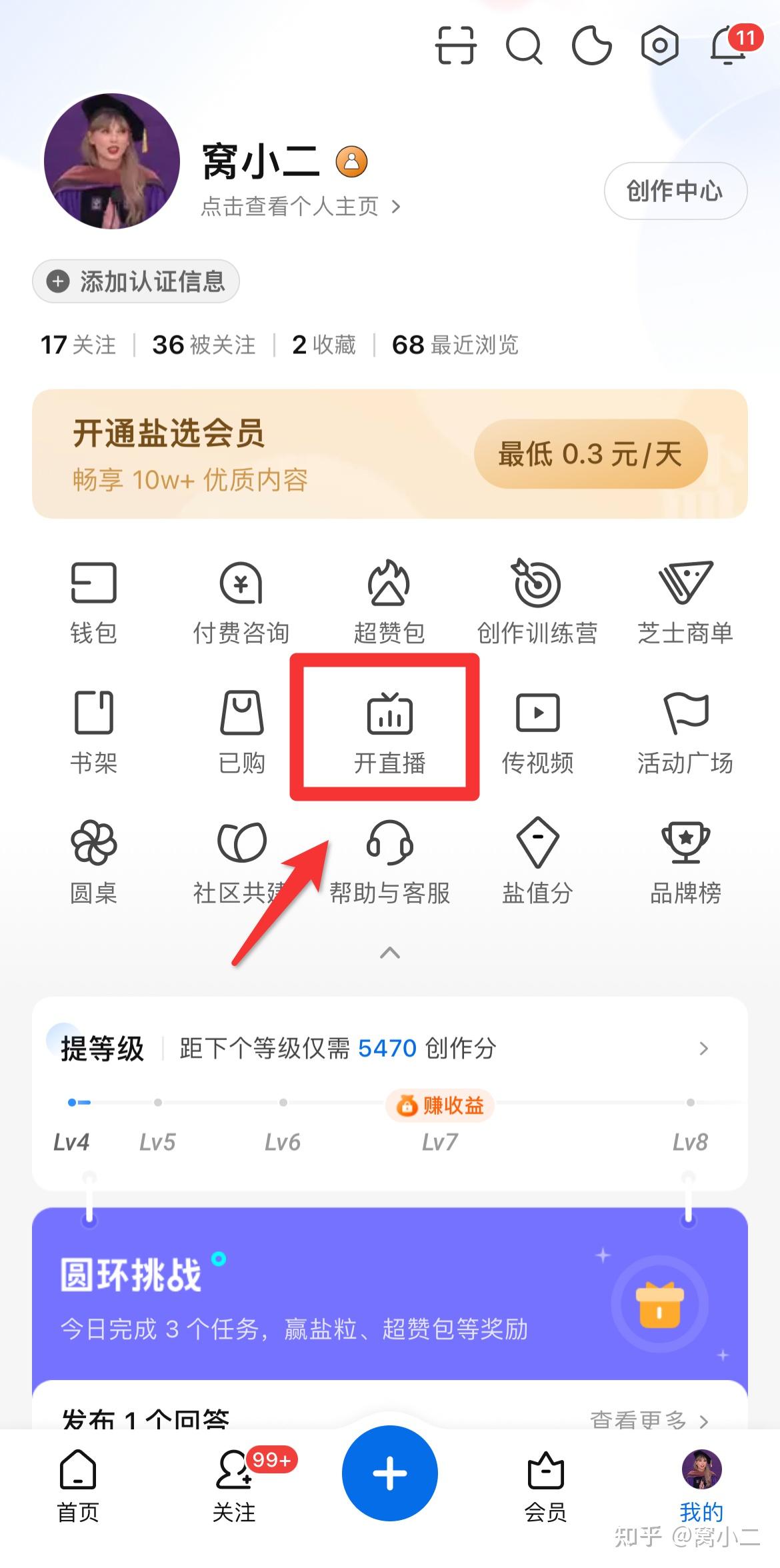Open the scan QR code icon
The width and height of the screenshot is (780, 1568).
tap(455, 45)
